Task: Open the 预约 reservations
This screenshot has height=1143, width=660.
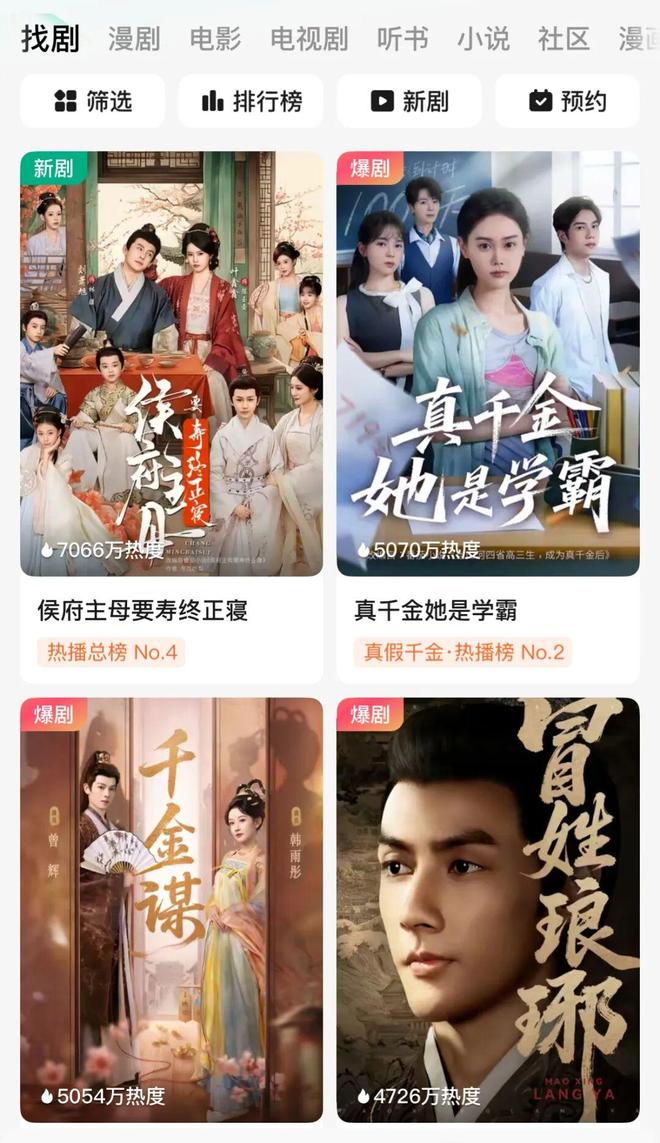Action: point(567,101)
